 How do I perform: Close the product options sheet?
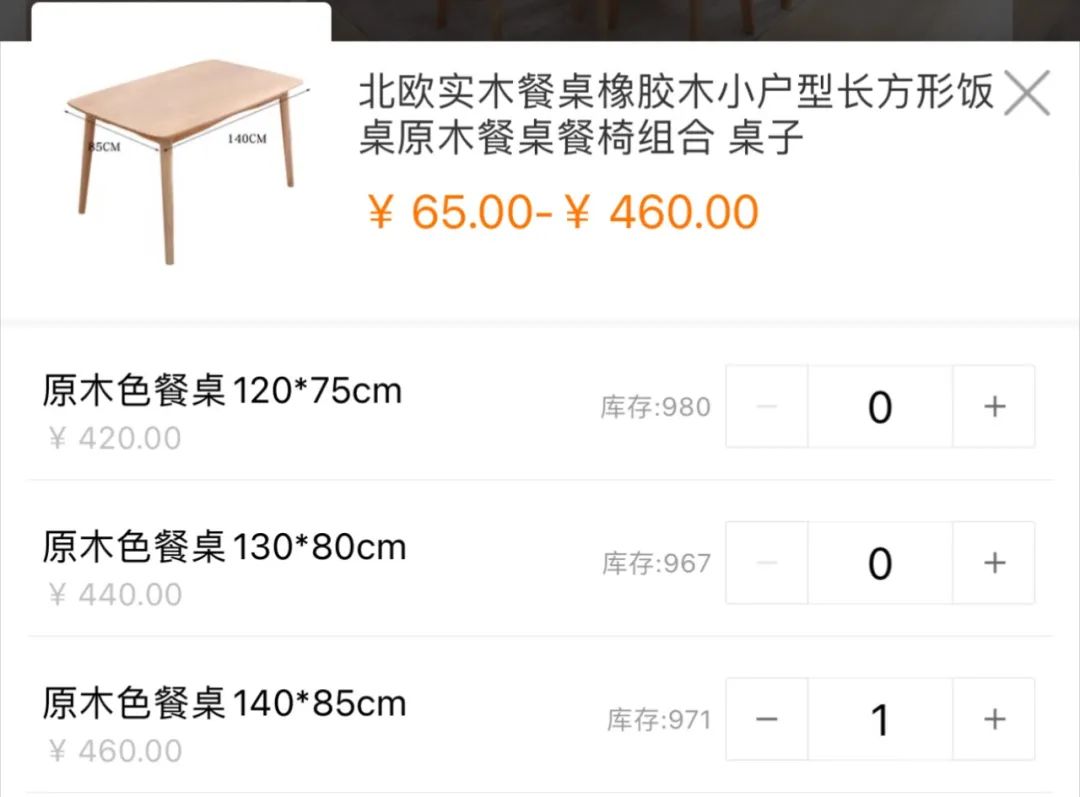pos(1026,94)
